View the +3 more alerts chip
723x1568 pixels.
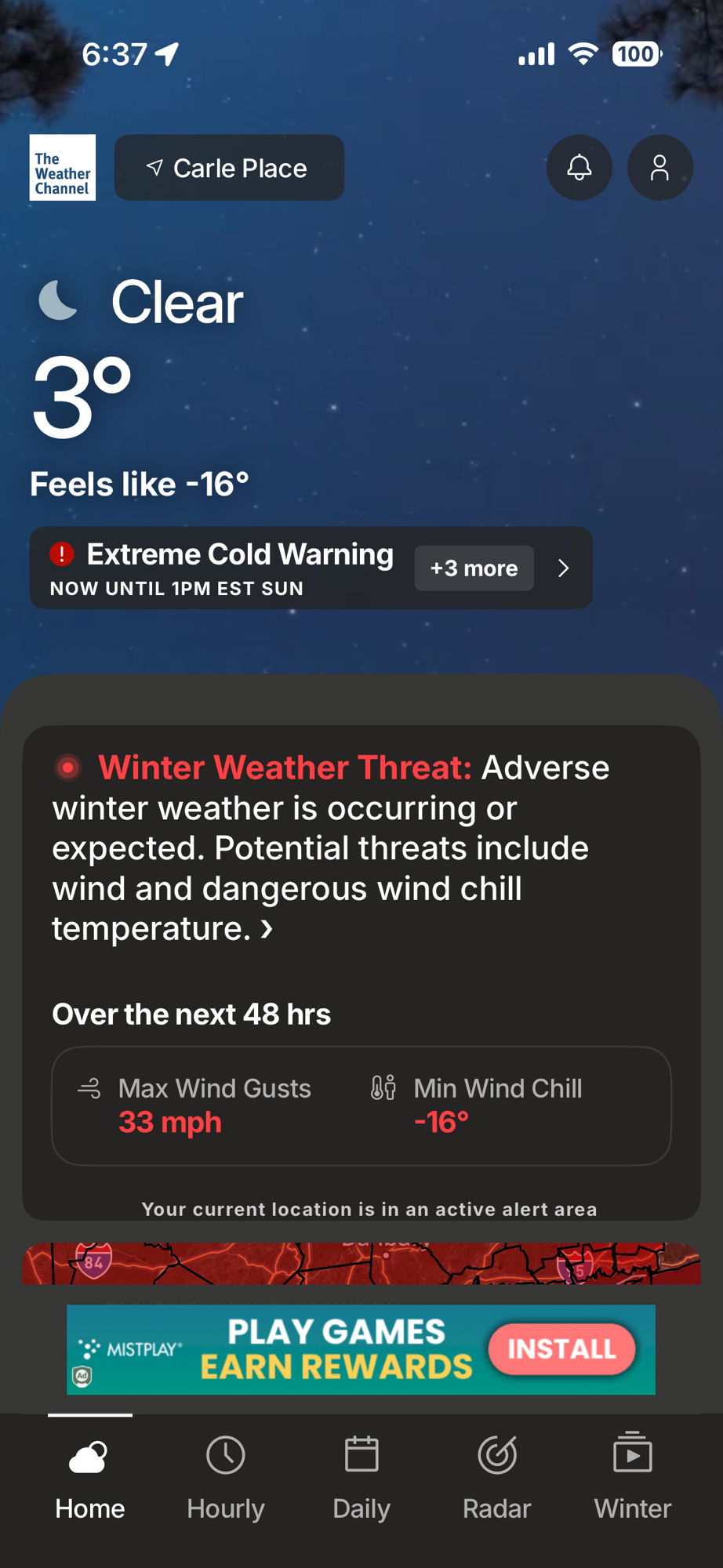coord(474,568)
